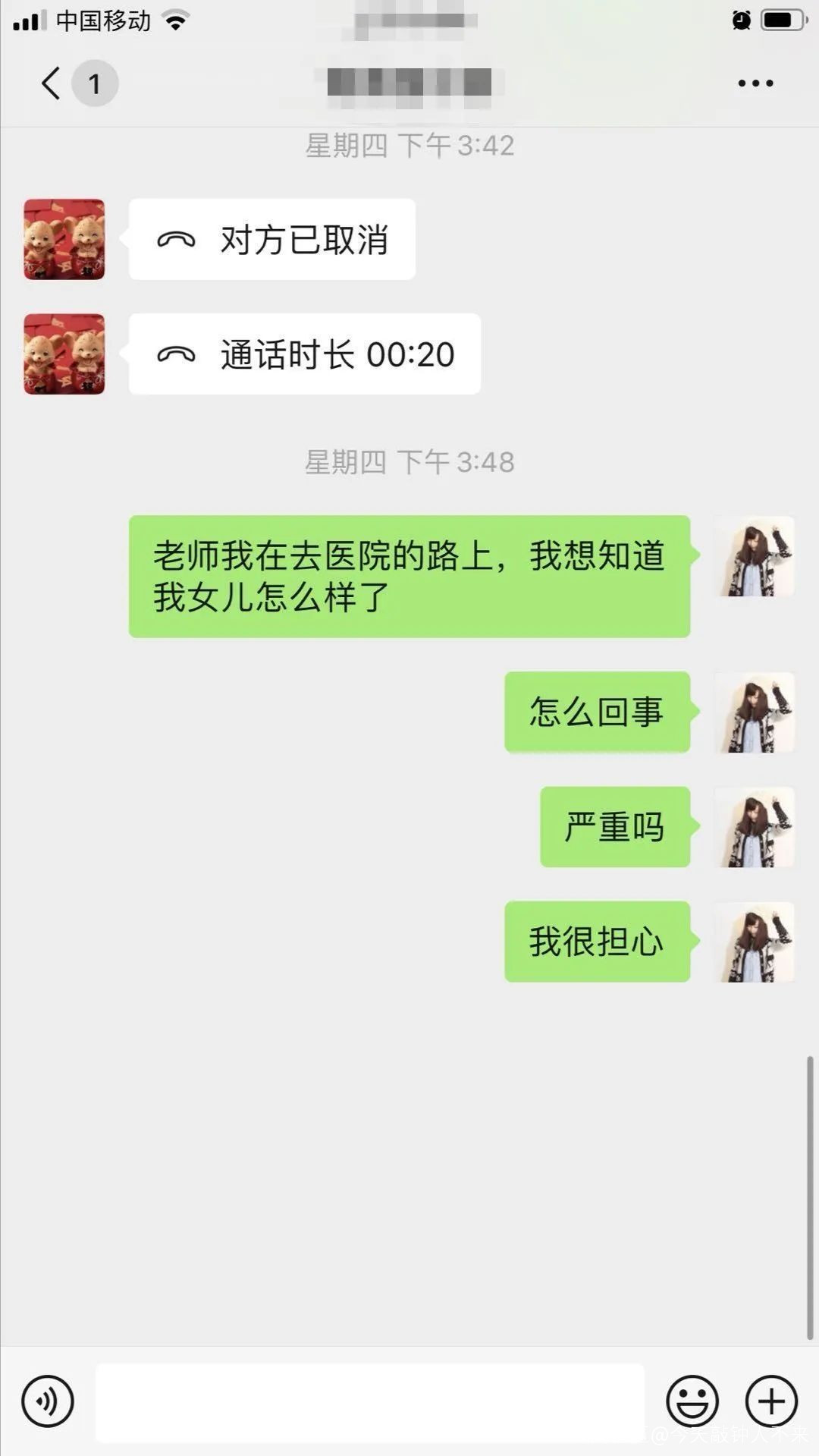The image size is (819, 1456).
Task: Switch to voice message input
Action: [48, 1401]
